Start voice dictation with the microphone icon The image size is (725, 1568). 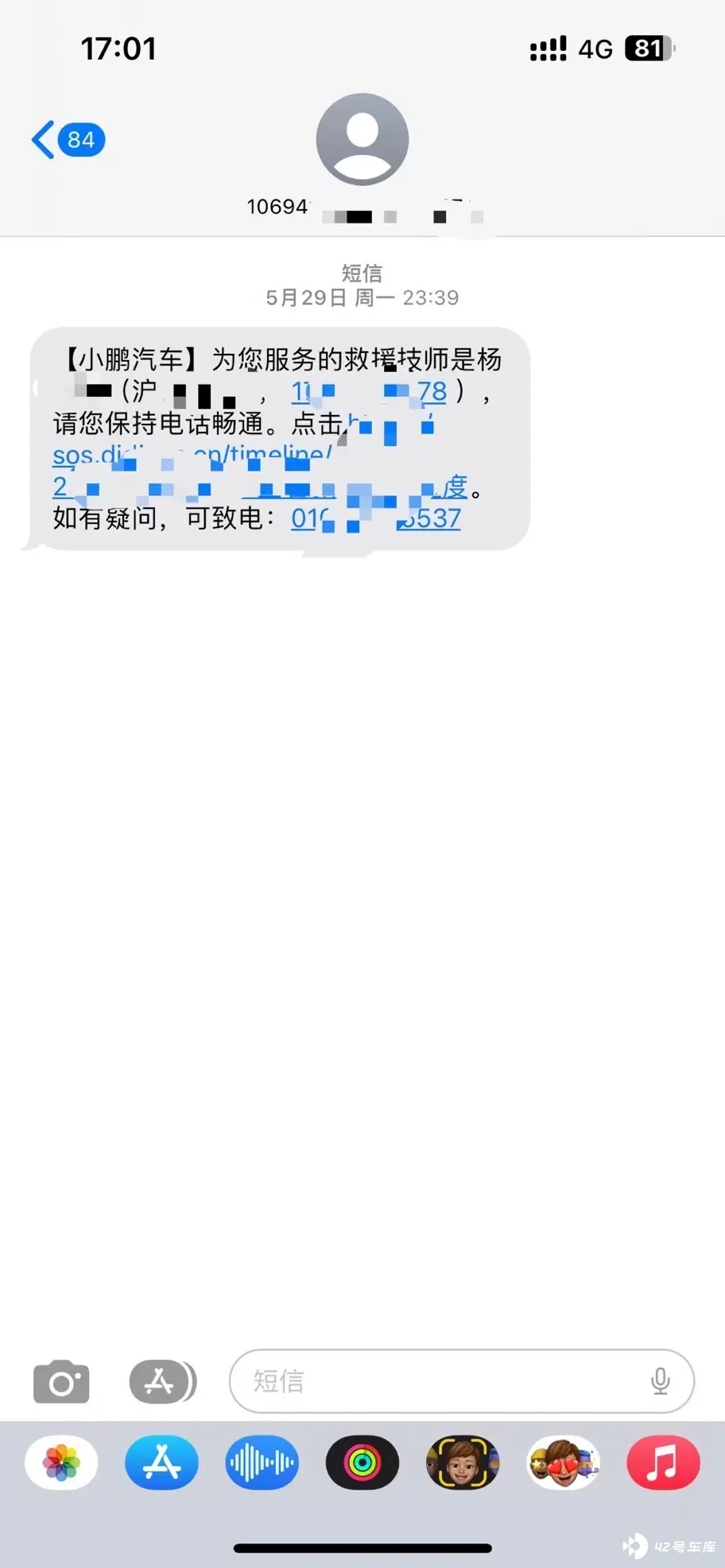pyautogui.click(x=660, y=1382)
